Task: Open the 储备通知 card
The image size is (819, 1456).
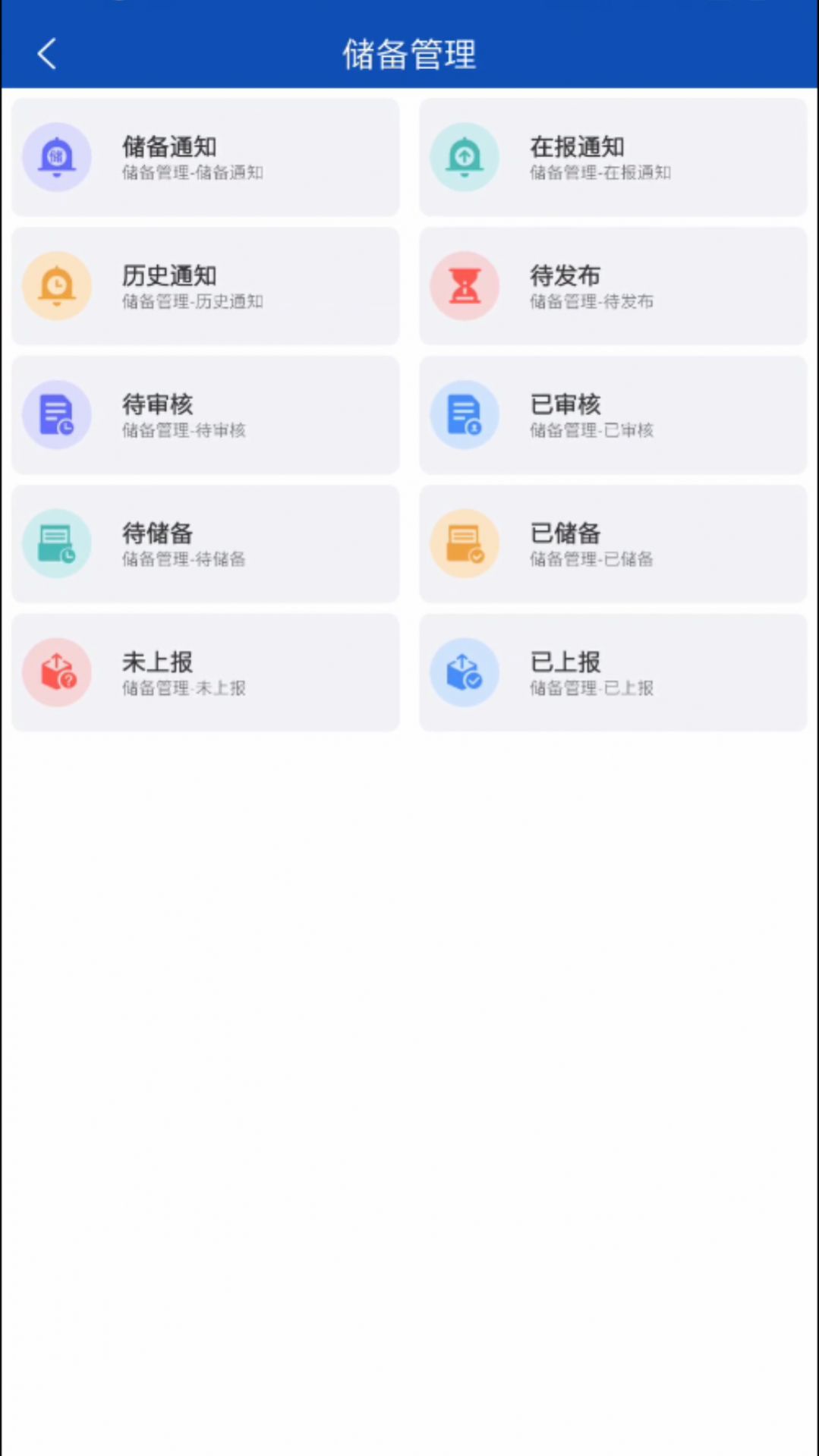Action: [205, 157]
